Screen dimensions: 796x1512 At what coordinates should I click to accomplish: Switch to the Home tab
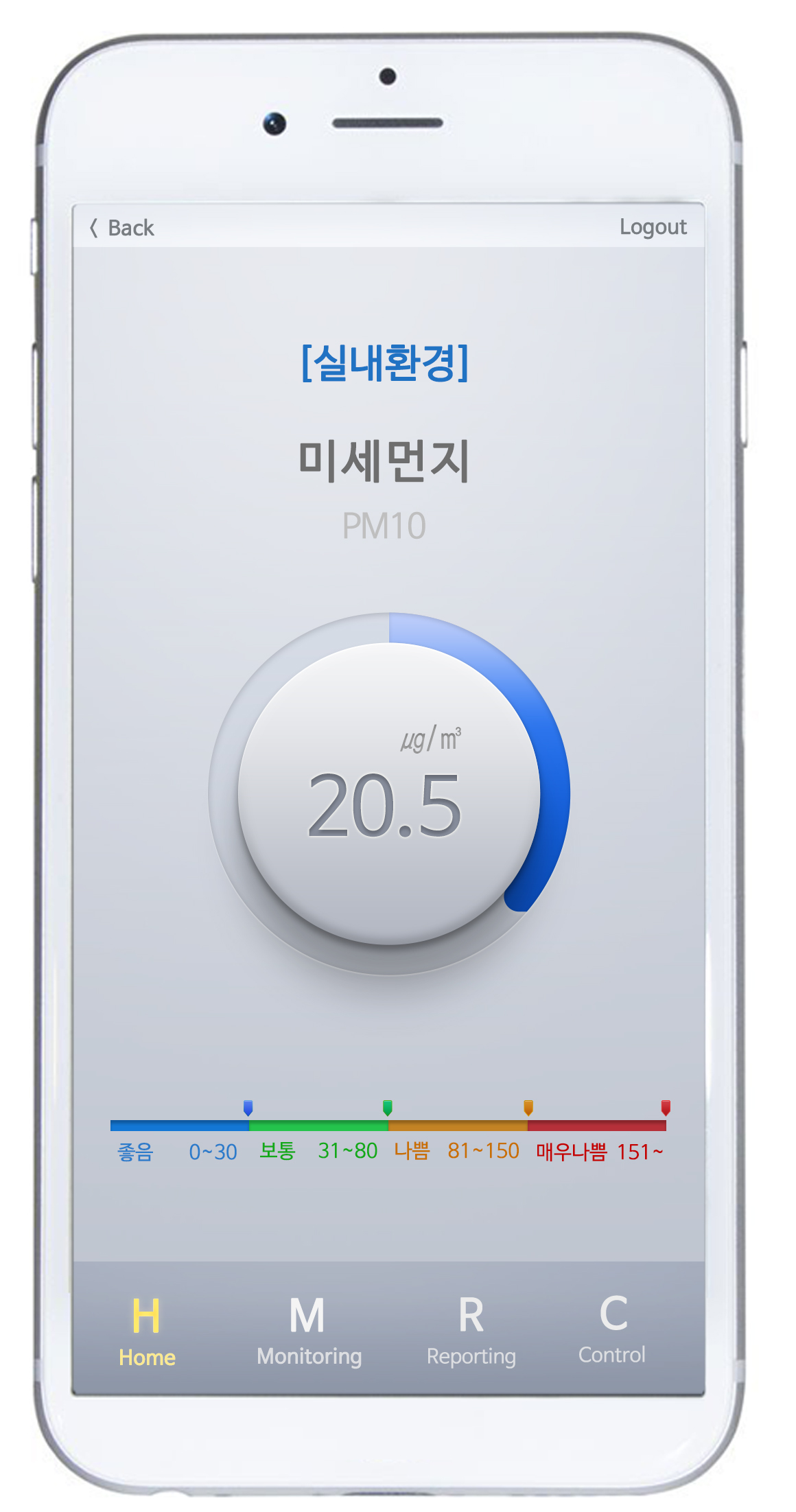[147, 1331]
